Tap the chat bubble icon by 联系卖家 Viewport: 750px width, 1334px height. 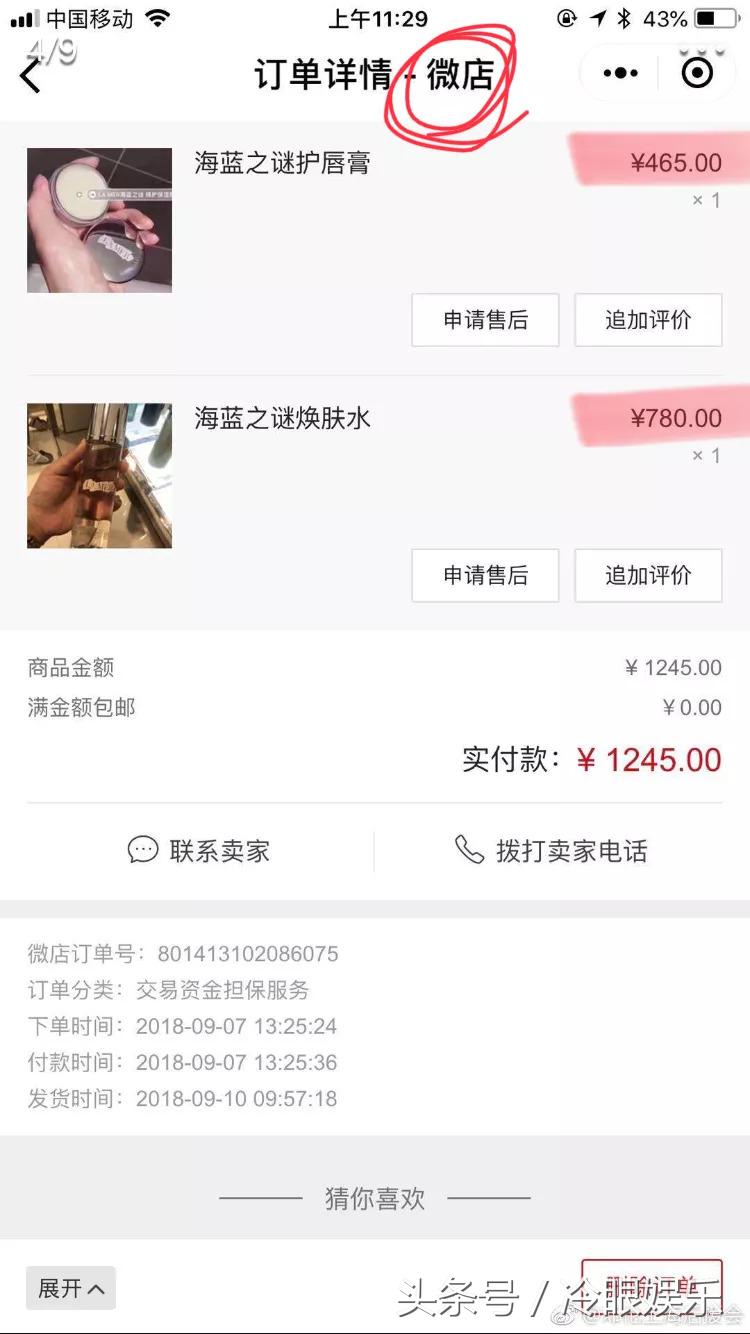146,851
